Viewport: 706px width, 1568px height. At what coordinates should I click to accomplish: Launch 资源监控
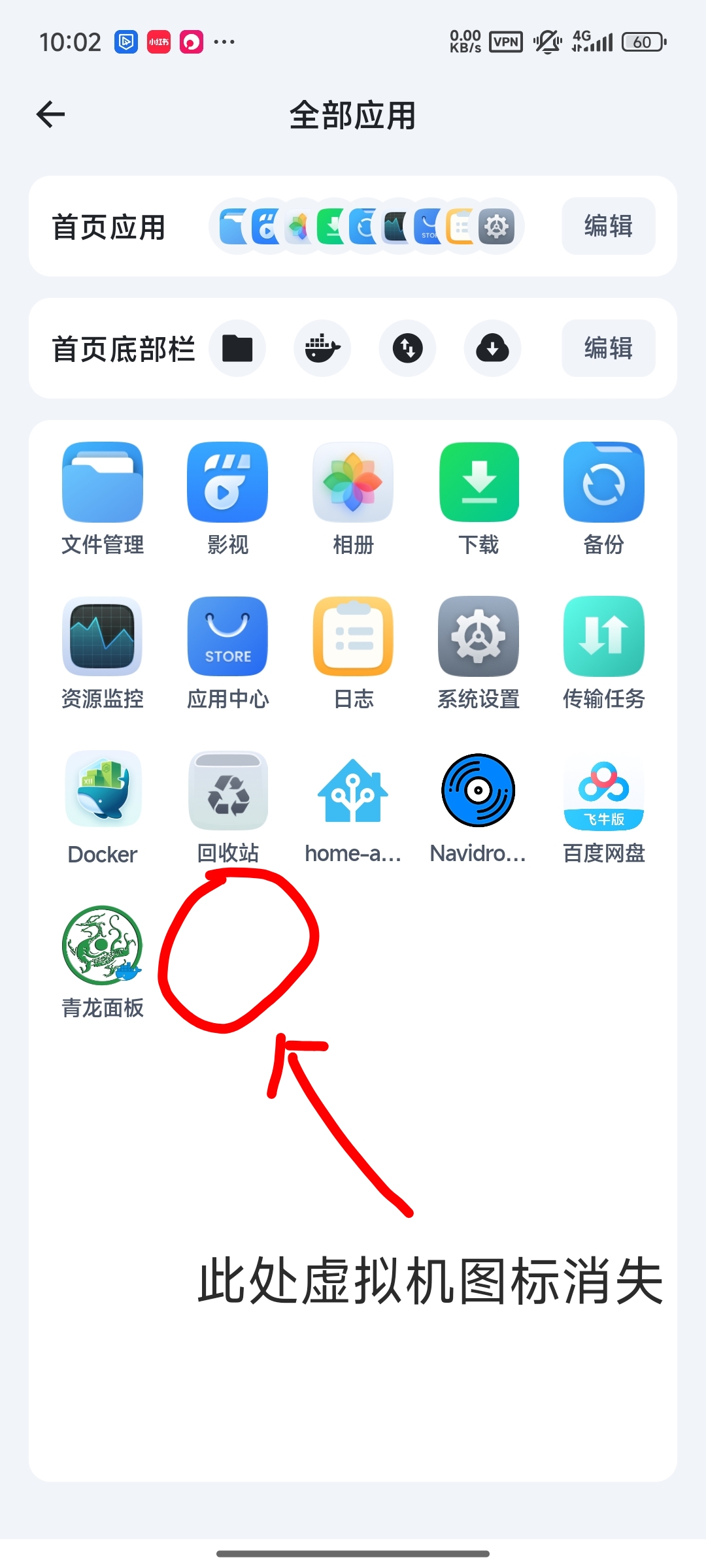(103, 637)
